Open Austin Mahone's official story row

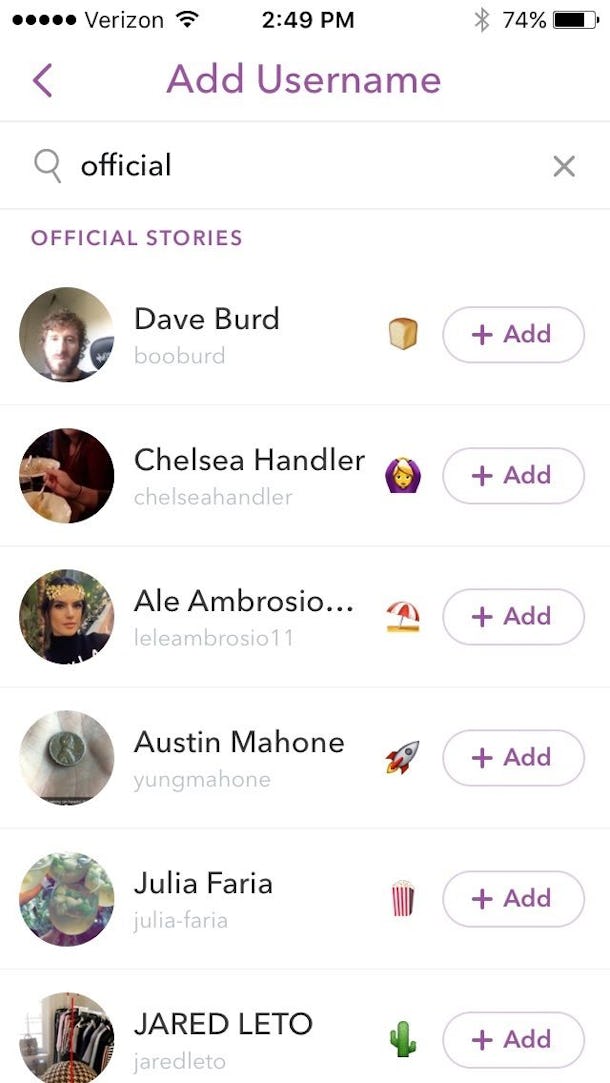point(238,757)
